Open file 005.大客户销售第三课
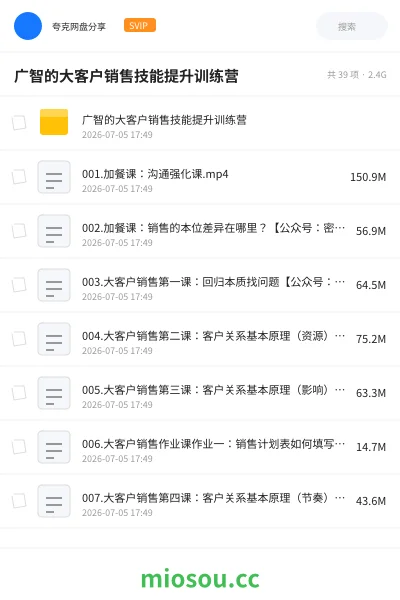400x600 pixels. pos(200,393)
